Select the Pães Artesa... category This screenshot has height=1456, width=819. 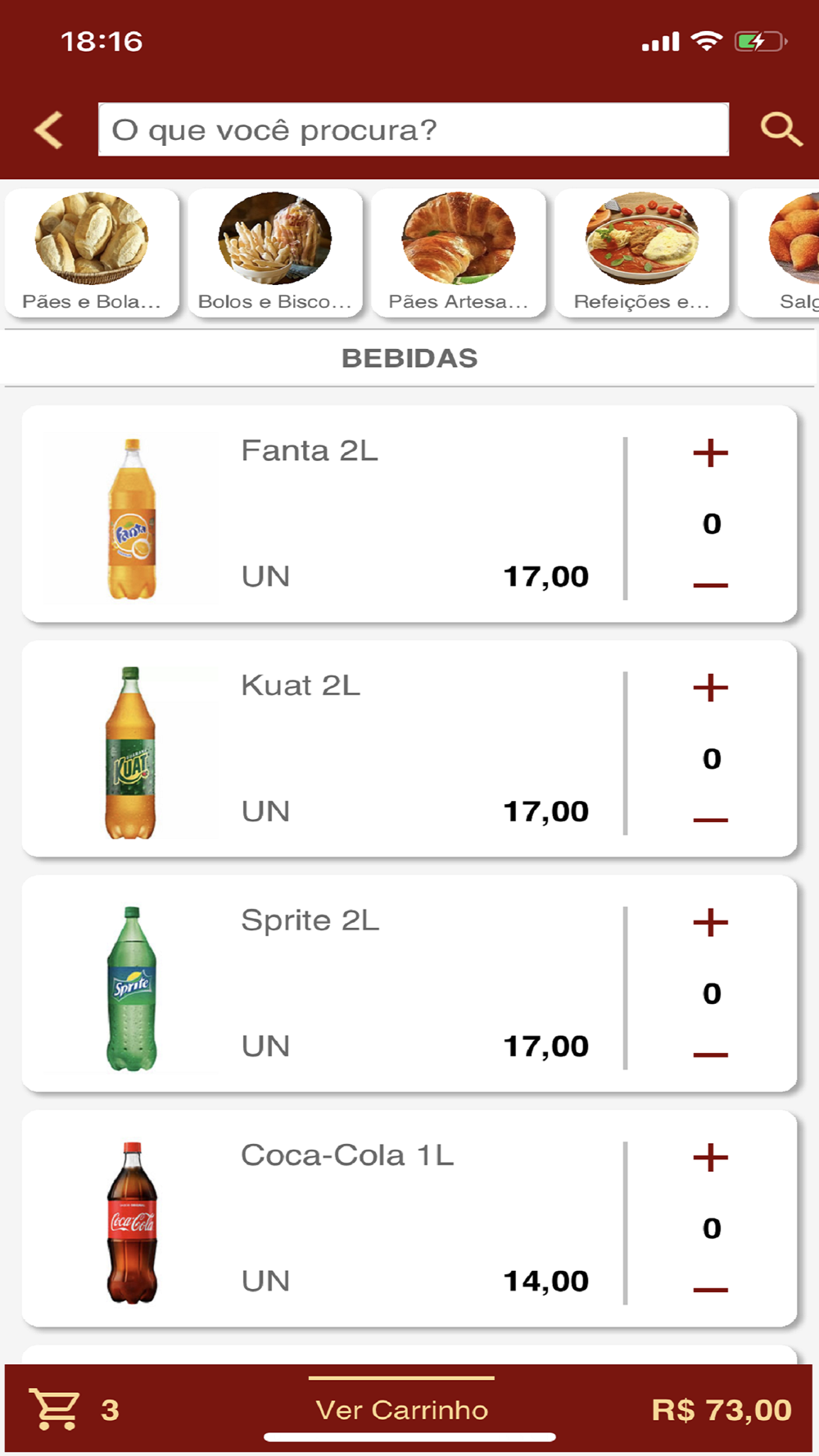[459, 252]
